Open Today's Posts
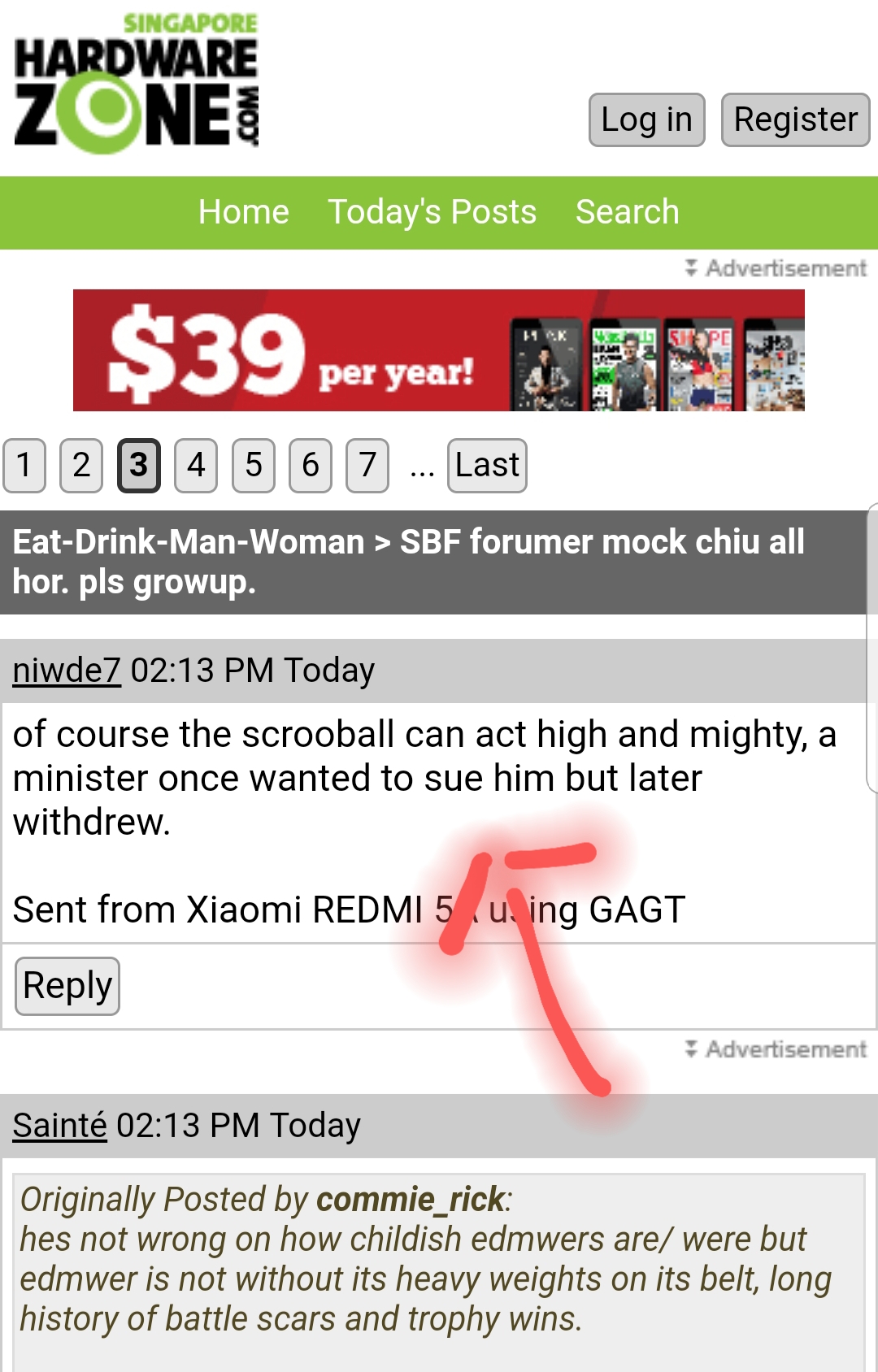 click(x=432, y=212)
